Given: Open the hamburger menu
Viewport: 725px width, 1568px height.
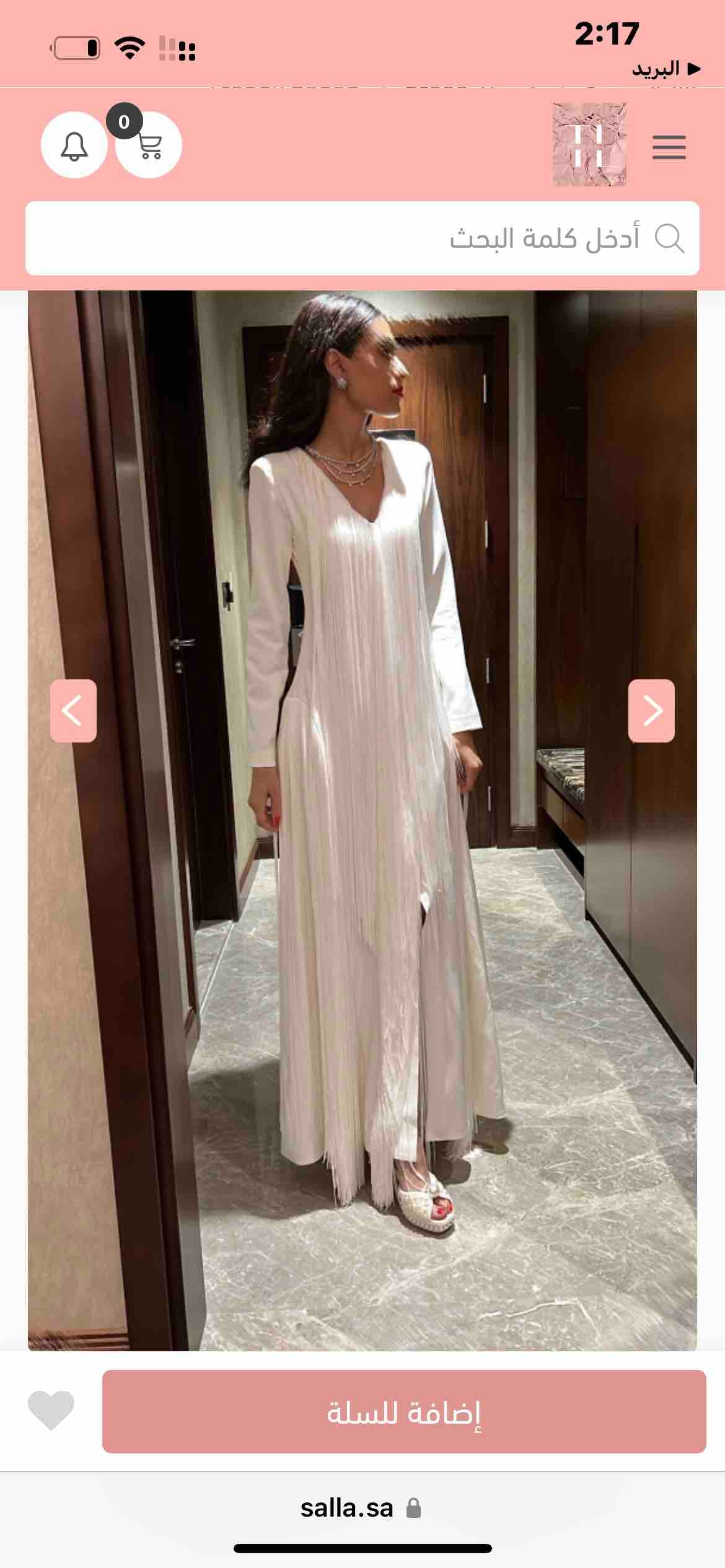Looking at the screenshot, I should tap(669, 147).
